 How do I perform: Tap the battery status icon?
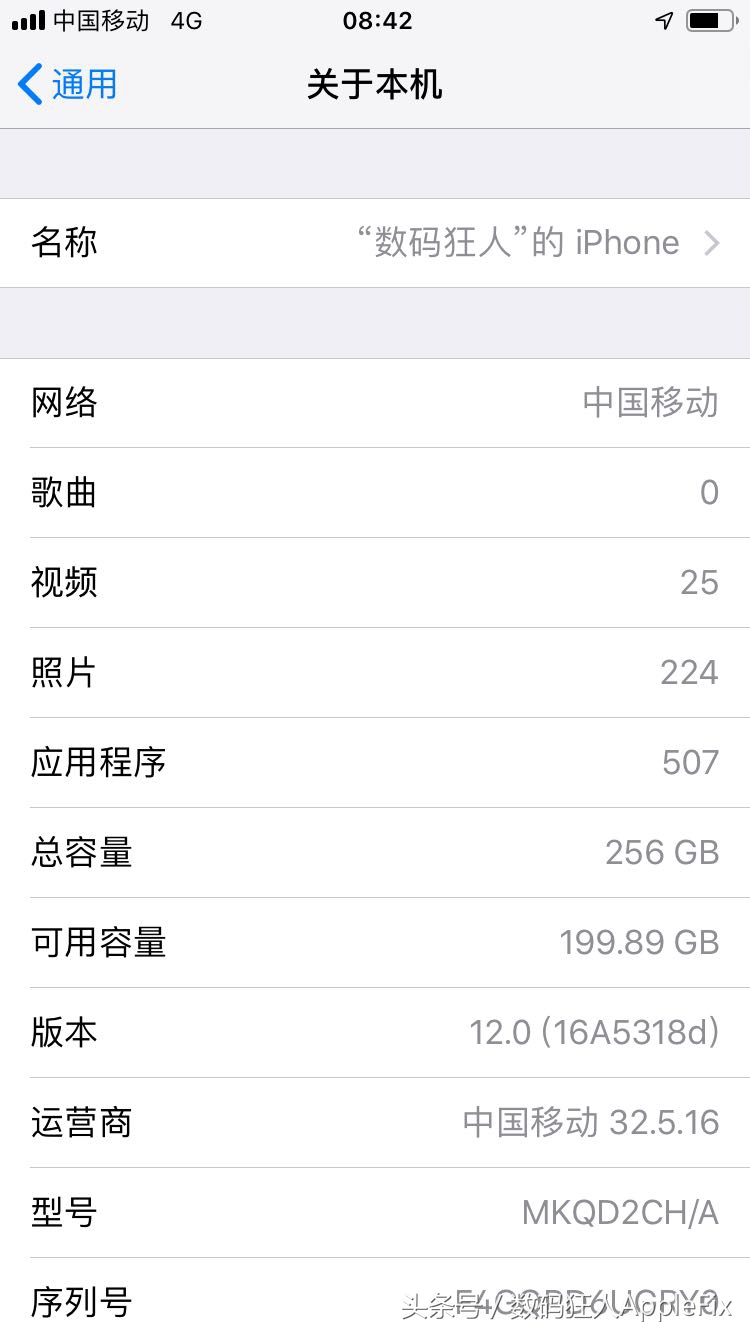[712, 19]
